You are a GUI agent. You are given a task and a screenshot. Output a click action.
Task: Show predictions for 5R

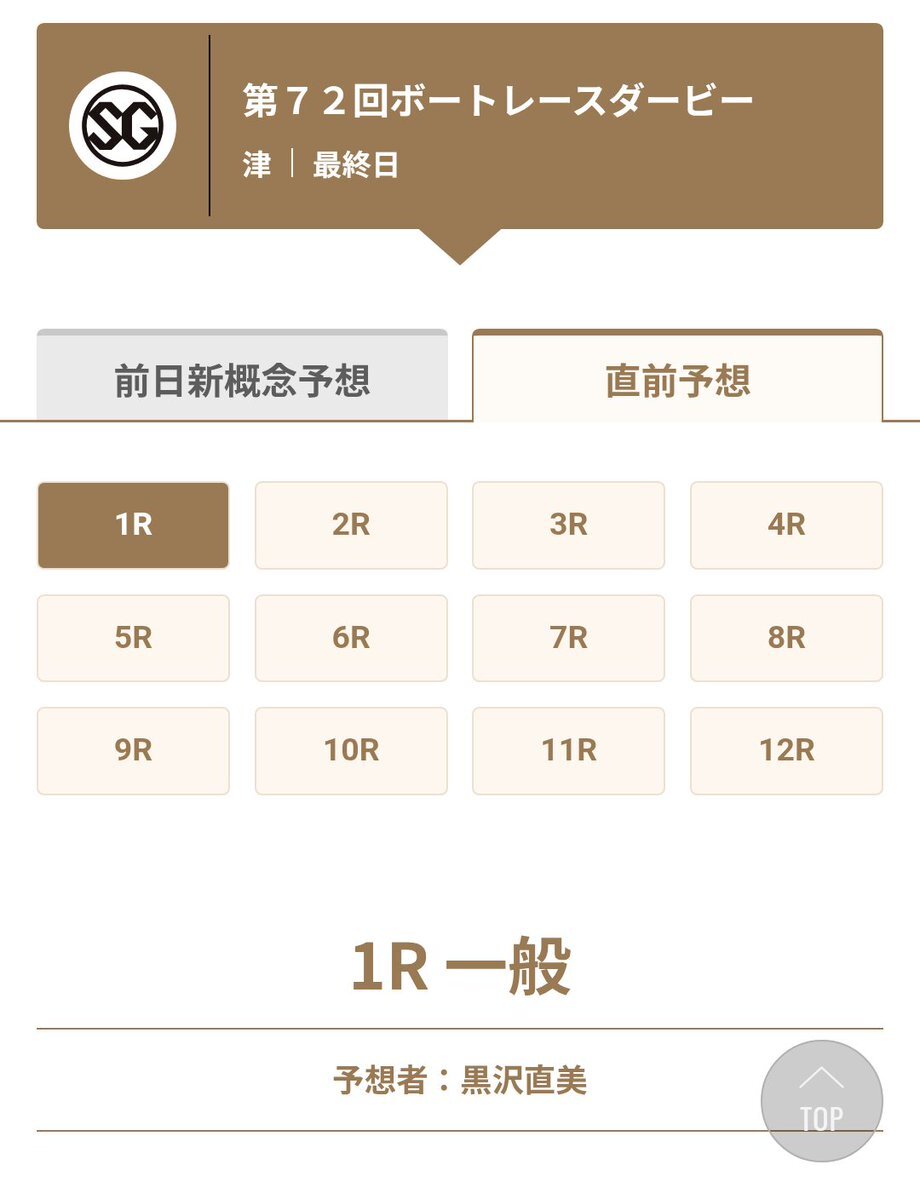pos(133,638)
